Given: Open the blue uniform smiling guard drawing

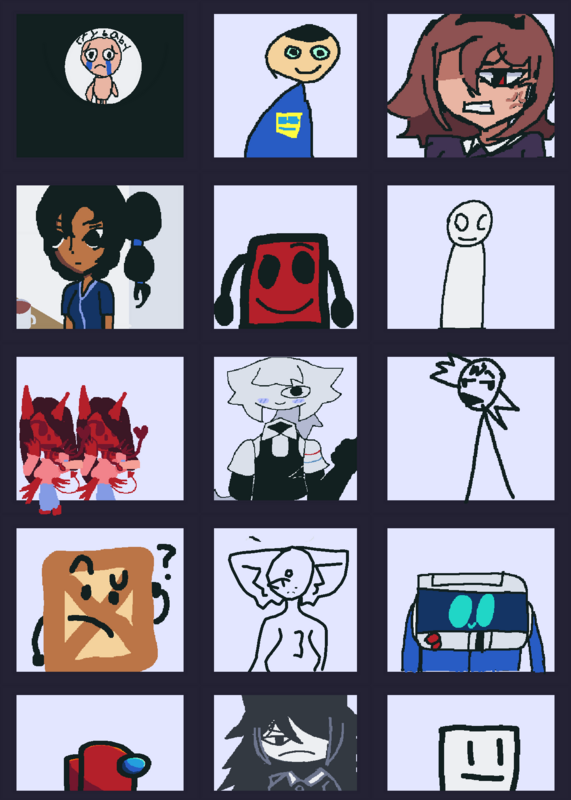Looking at the screenshot, I should tap(285, 86).
